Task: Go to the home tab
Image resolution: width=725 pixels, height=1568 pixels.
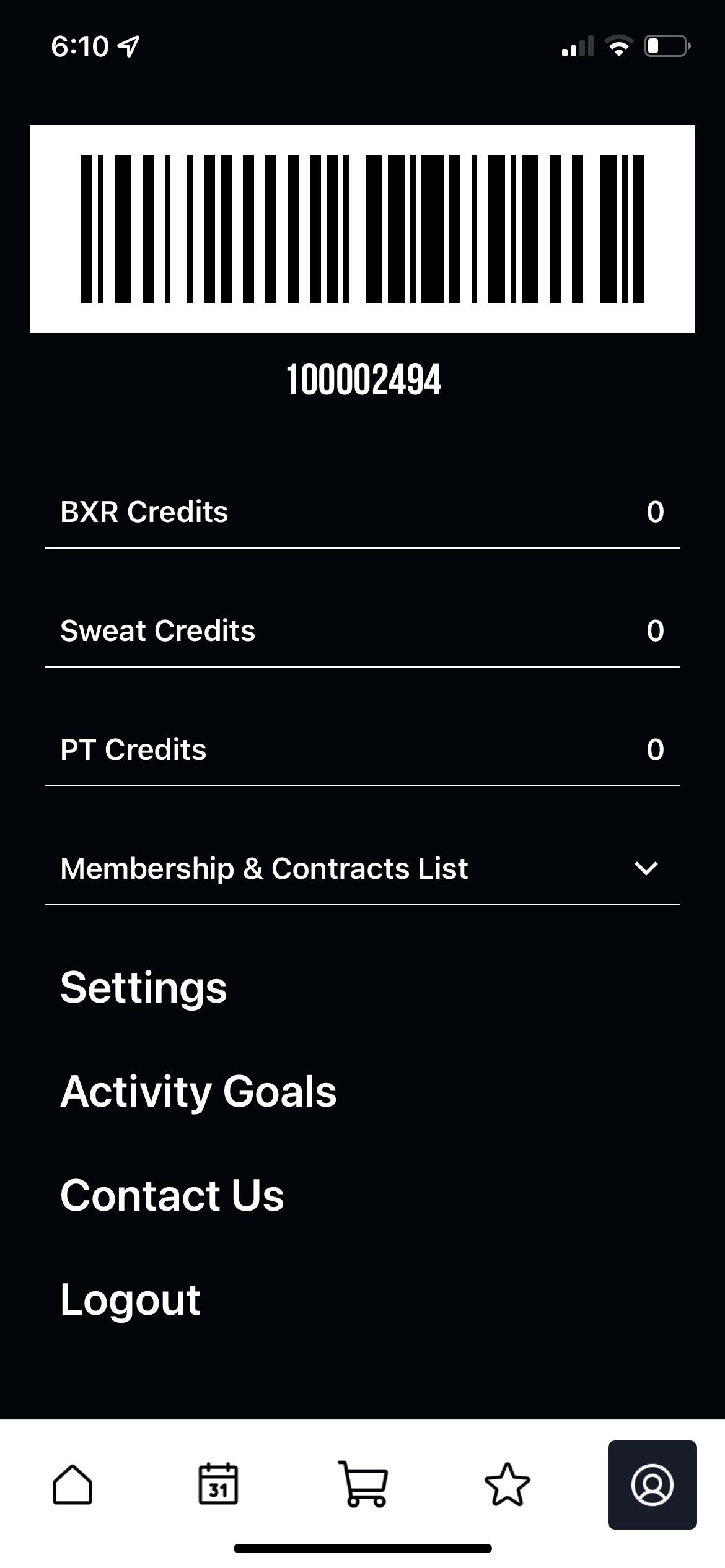Action: [x=72, y=1484]
